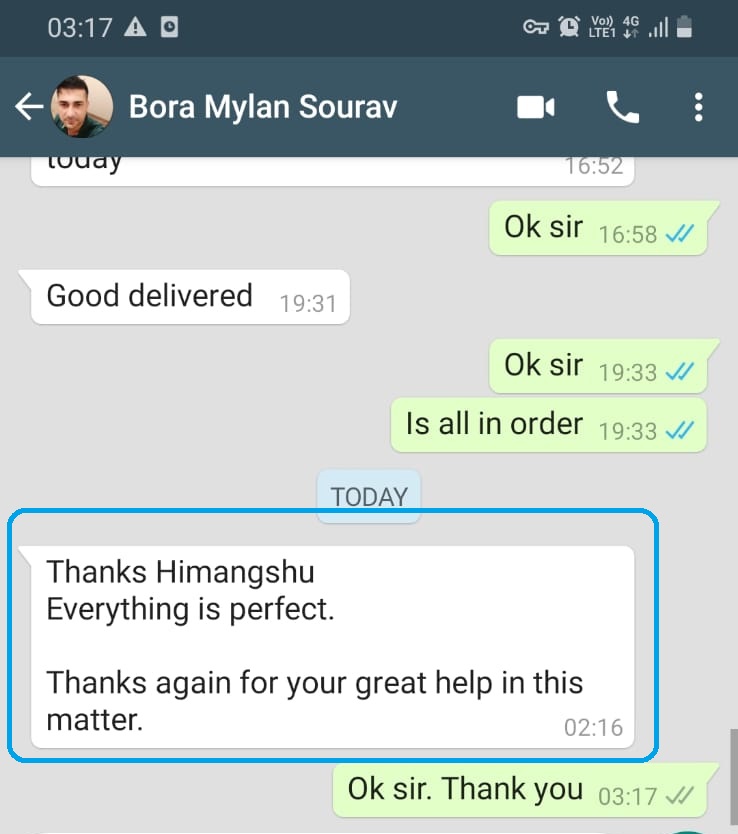The height and width of the screenshot is (834, 738).
Task: Start a video call with Bora
Action: pos(536,107)
